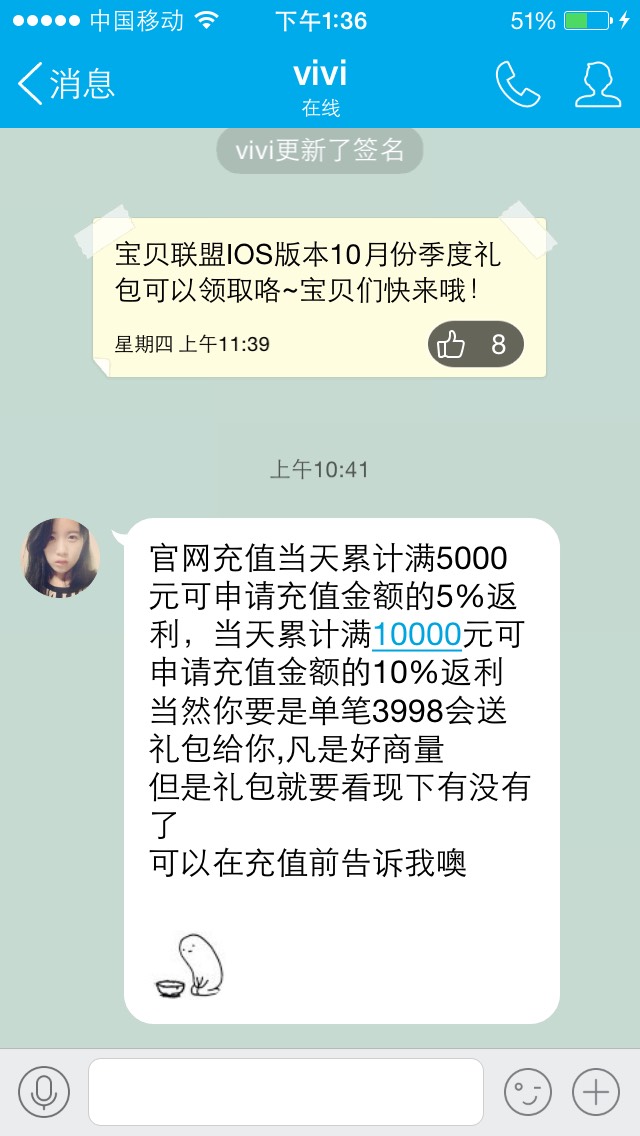640x1136 pixels.
Task: Tap the underlined 10000 link
Action: point(417,634)
